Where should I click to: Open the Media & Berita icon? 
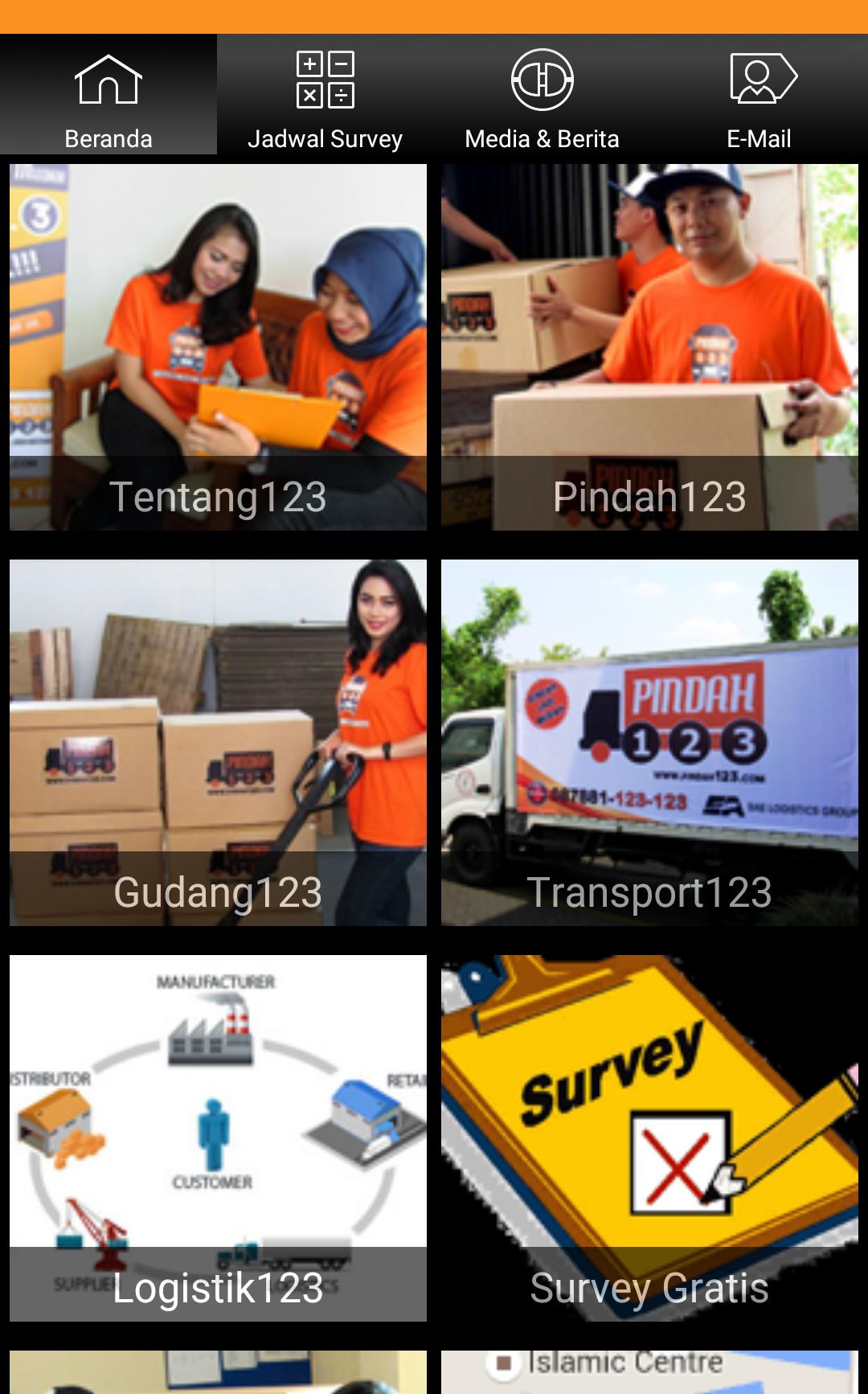click(542, 80)
